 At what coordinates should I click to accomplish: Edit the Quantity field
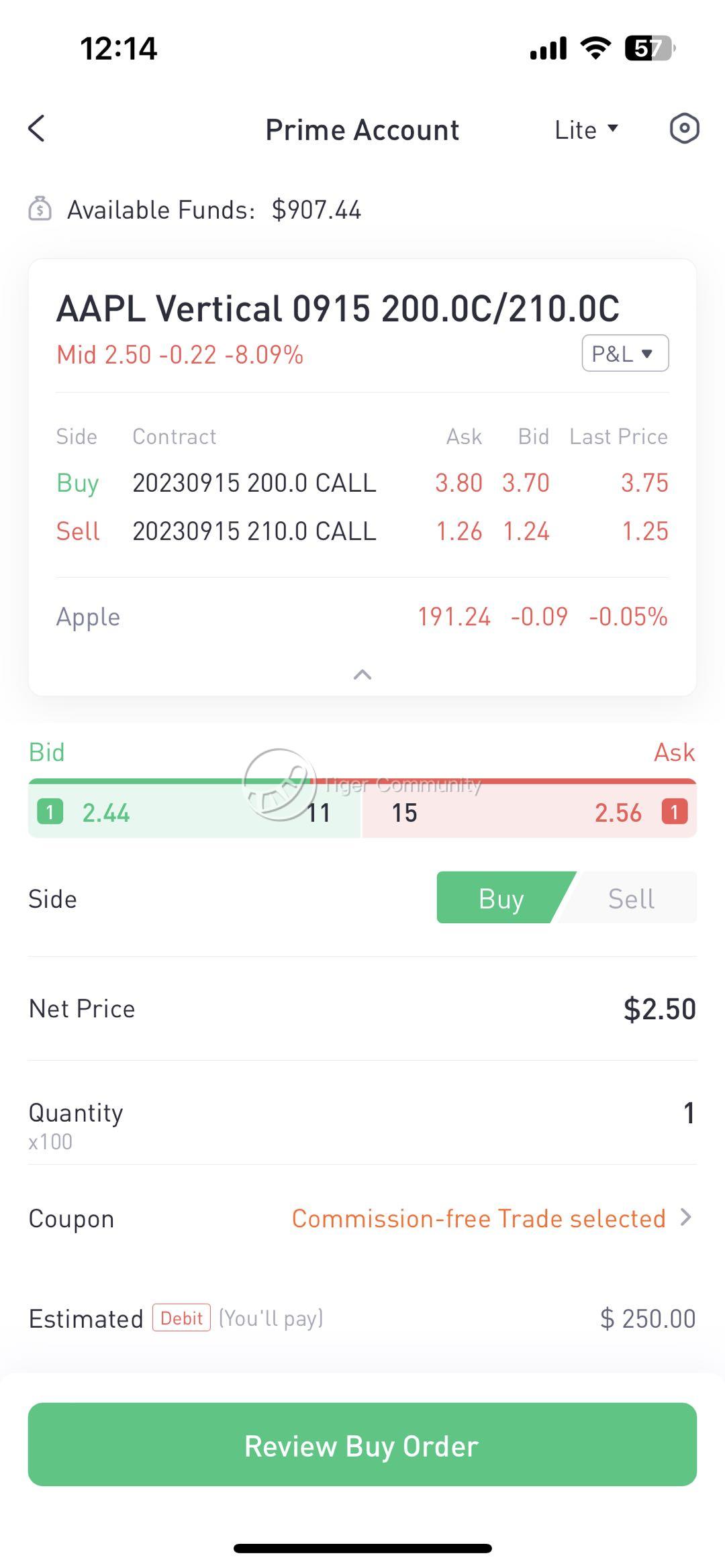[687, 1113]
